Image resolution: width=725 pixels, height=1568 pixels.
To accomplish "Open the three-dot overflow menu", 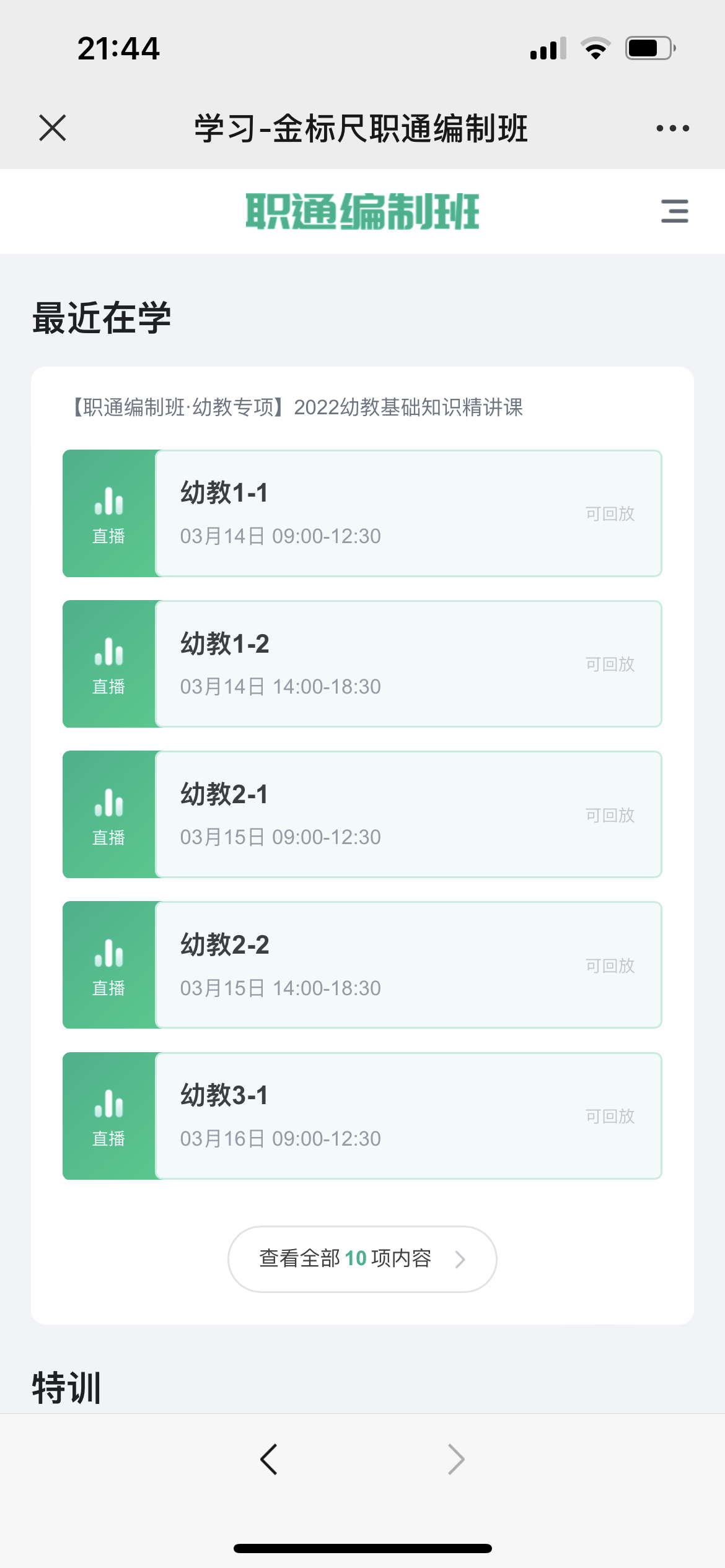I will [x=673, y=128].
